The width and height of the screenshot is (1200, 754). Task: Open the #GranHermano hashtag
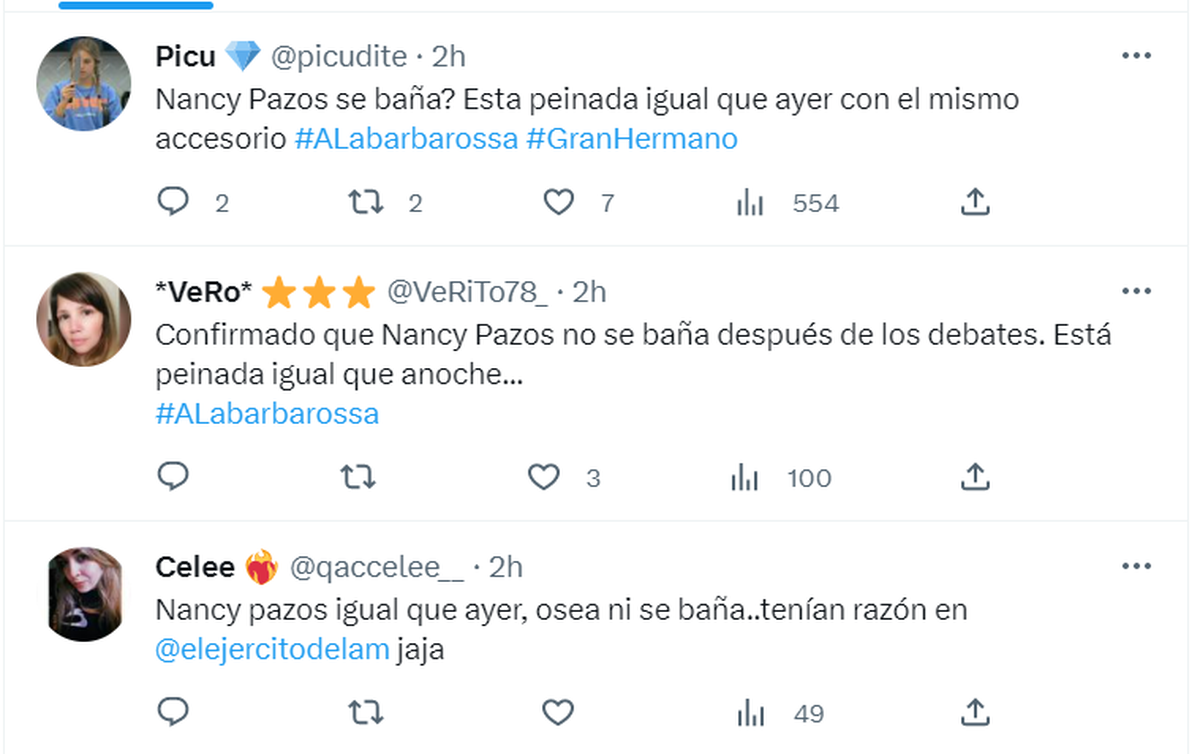click(x=631, y=139)
